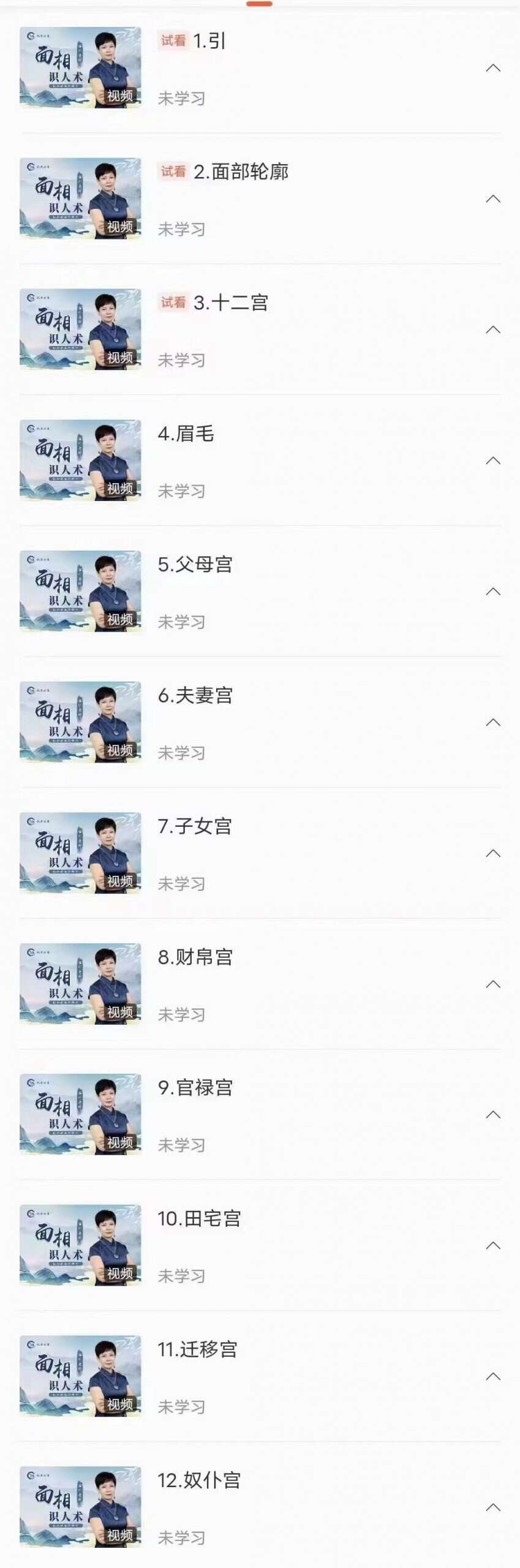Select the 4.眉毛 lesson

(186, 434)
